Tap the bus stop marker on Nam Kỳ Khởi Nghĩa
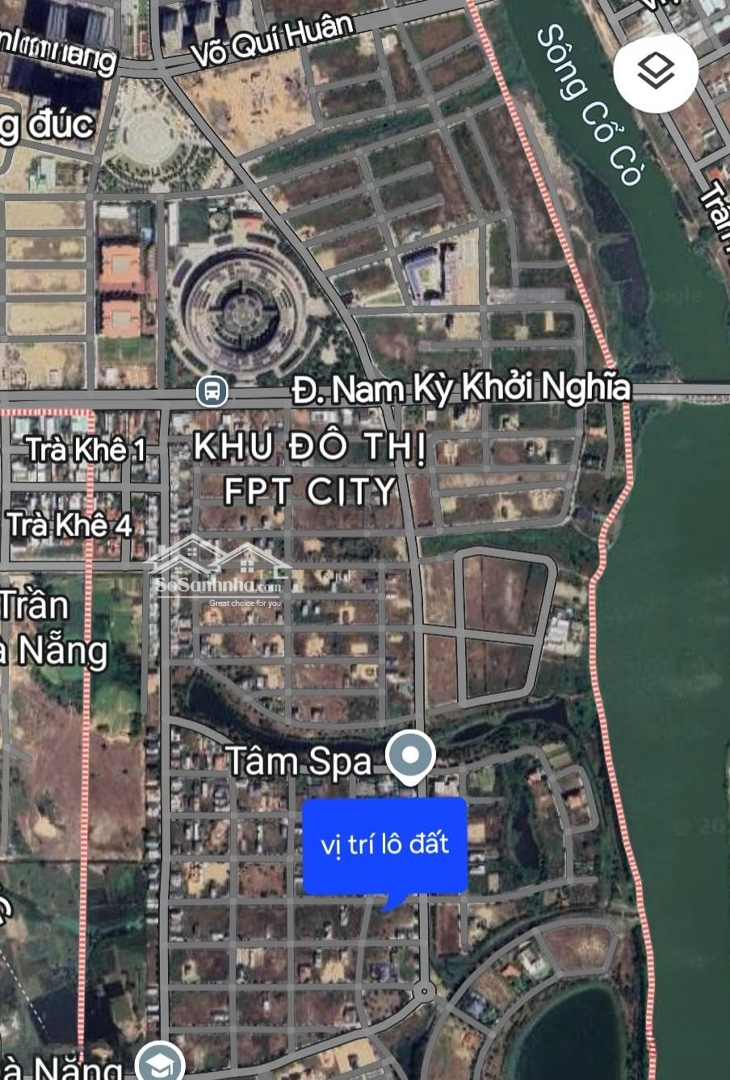The image size is (730, 1080). 211,391
